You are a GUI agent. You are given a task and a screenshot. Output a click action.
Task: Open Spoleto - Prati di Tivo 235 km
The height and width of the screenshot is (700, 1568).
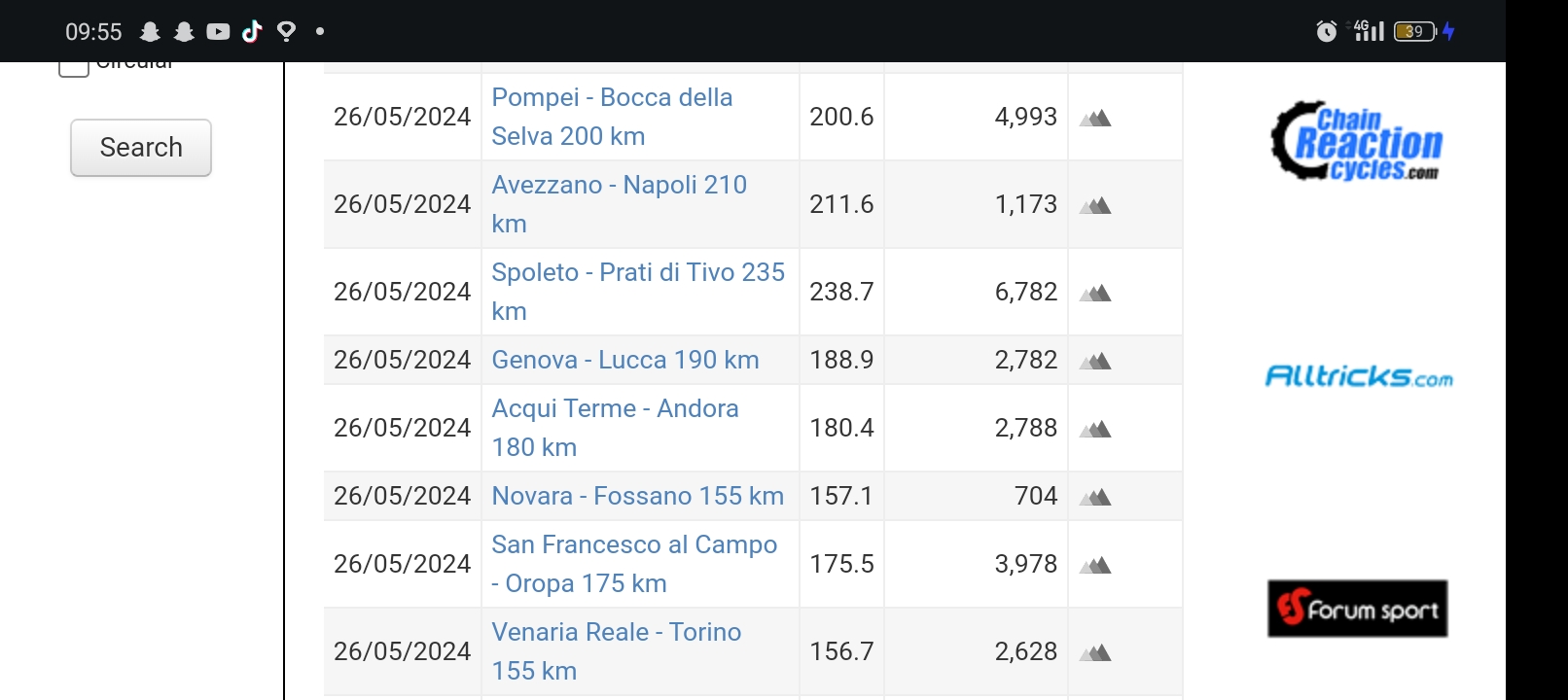(637, 273)
